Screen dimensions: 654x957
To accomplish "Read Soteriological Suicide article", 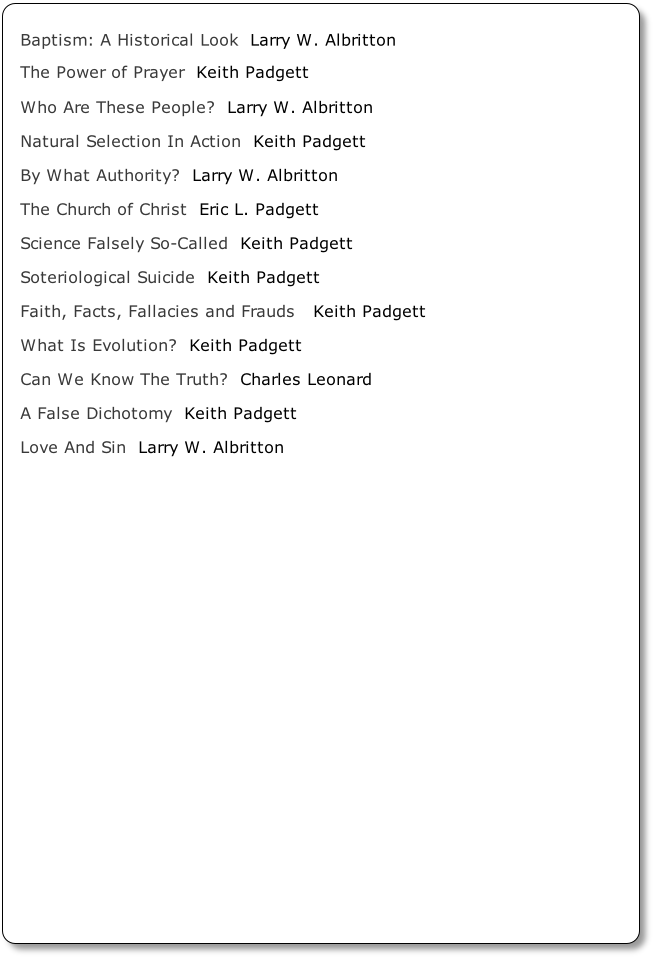I will tap(107, 277).
